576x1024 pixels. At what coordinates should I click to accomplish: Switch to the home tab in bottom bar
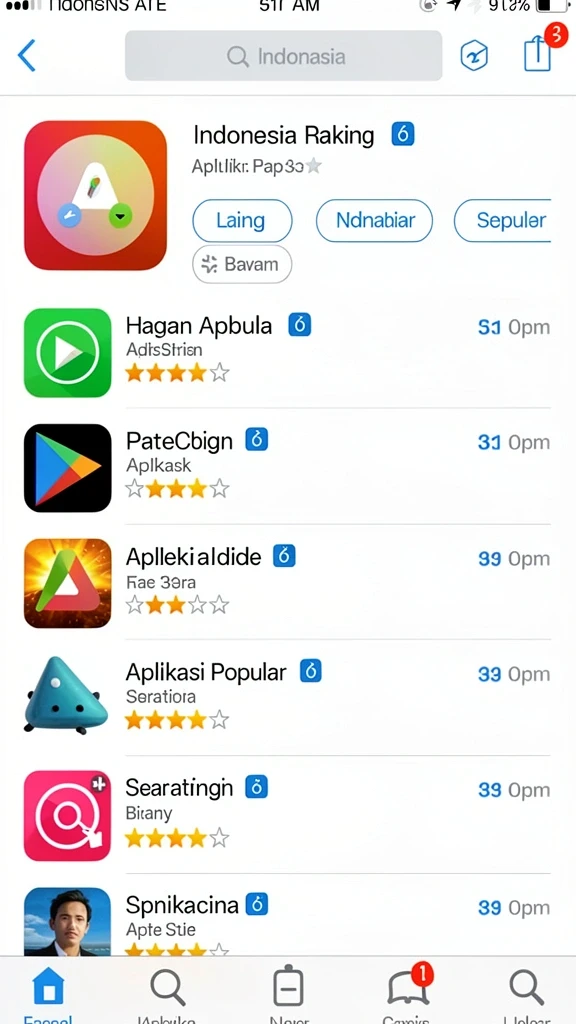point(48,991)
